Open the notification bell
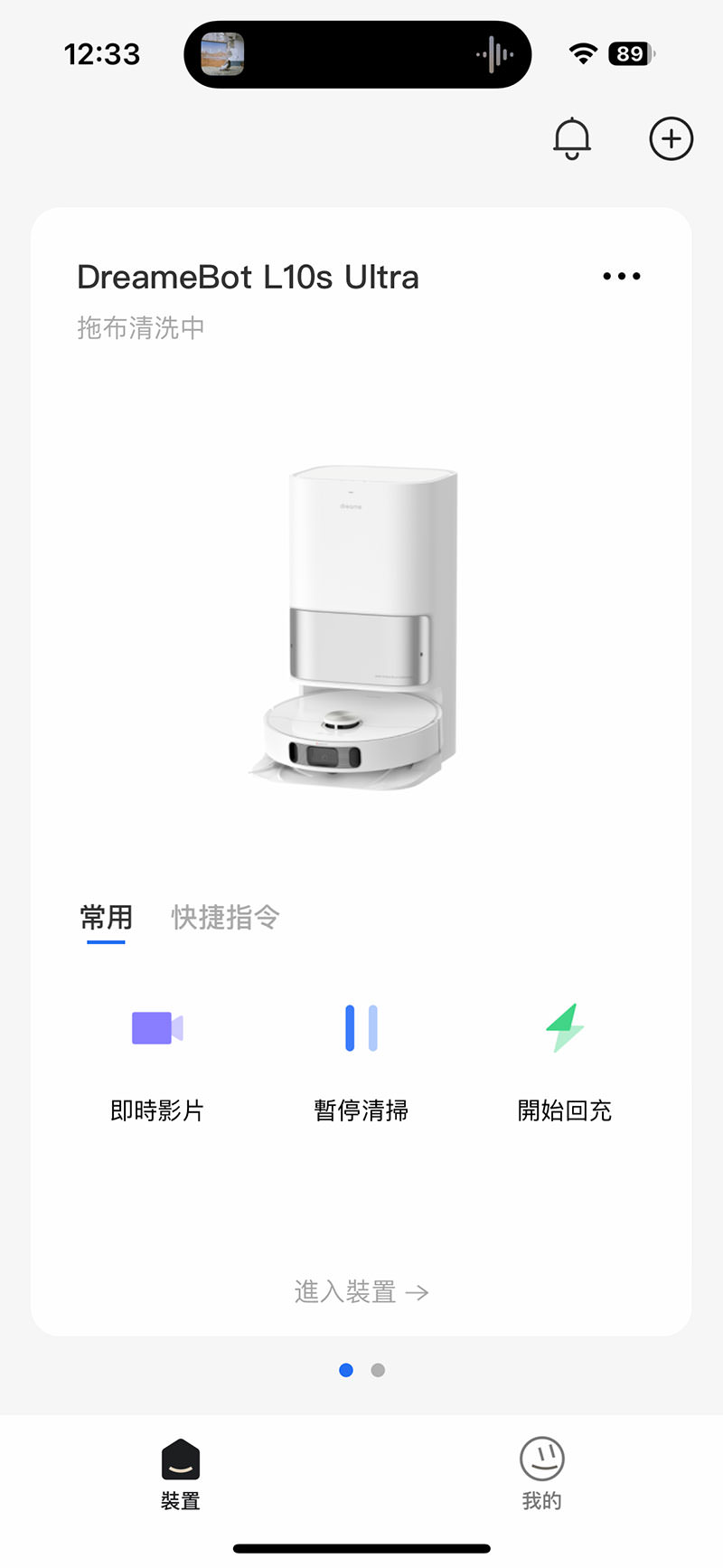Image resolution: width=723 pixels, height=1568 pixels. pyautogui.click(x=570, y=138)
